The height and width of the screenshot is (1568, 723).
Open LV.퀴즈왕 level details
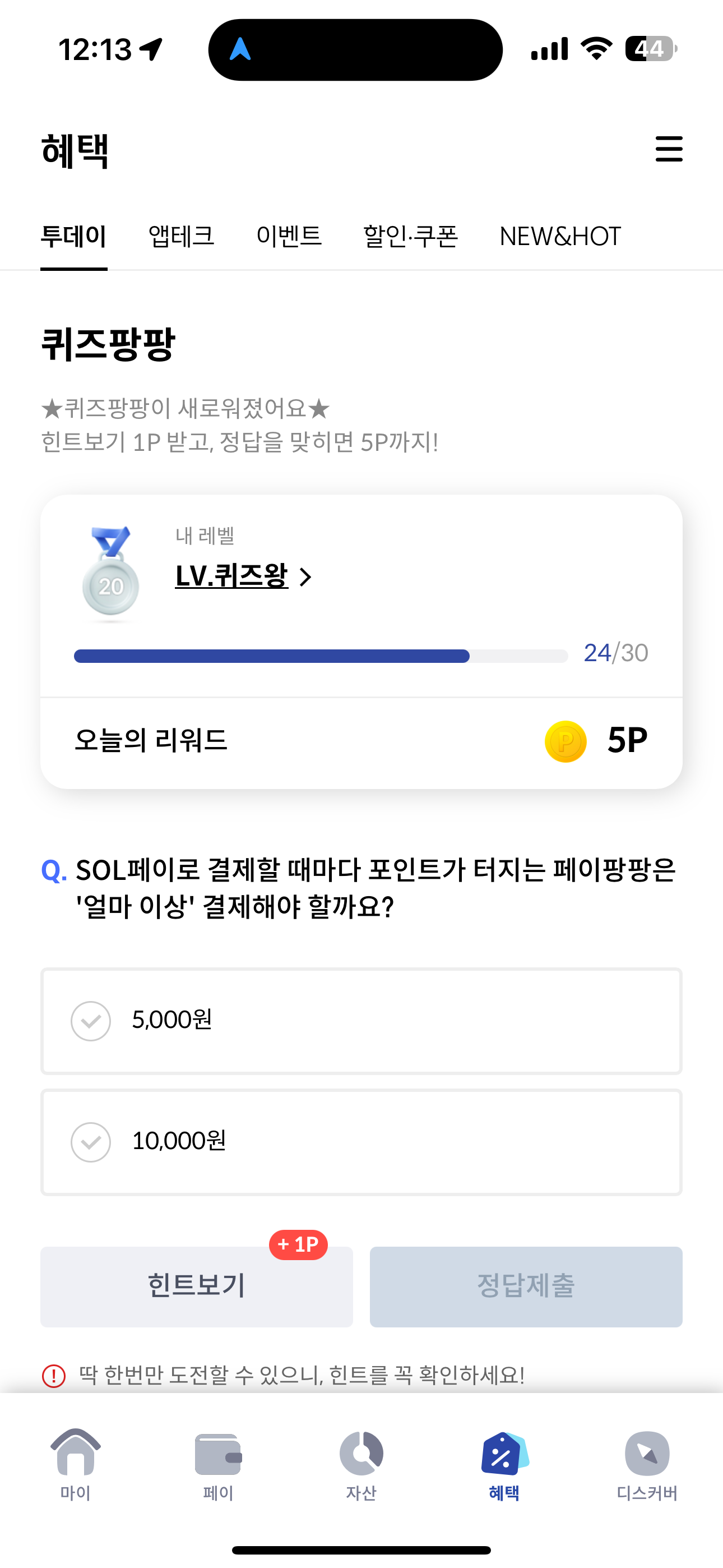tap(243, 576)
